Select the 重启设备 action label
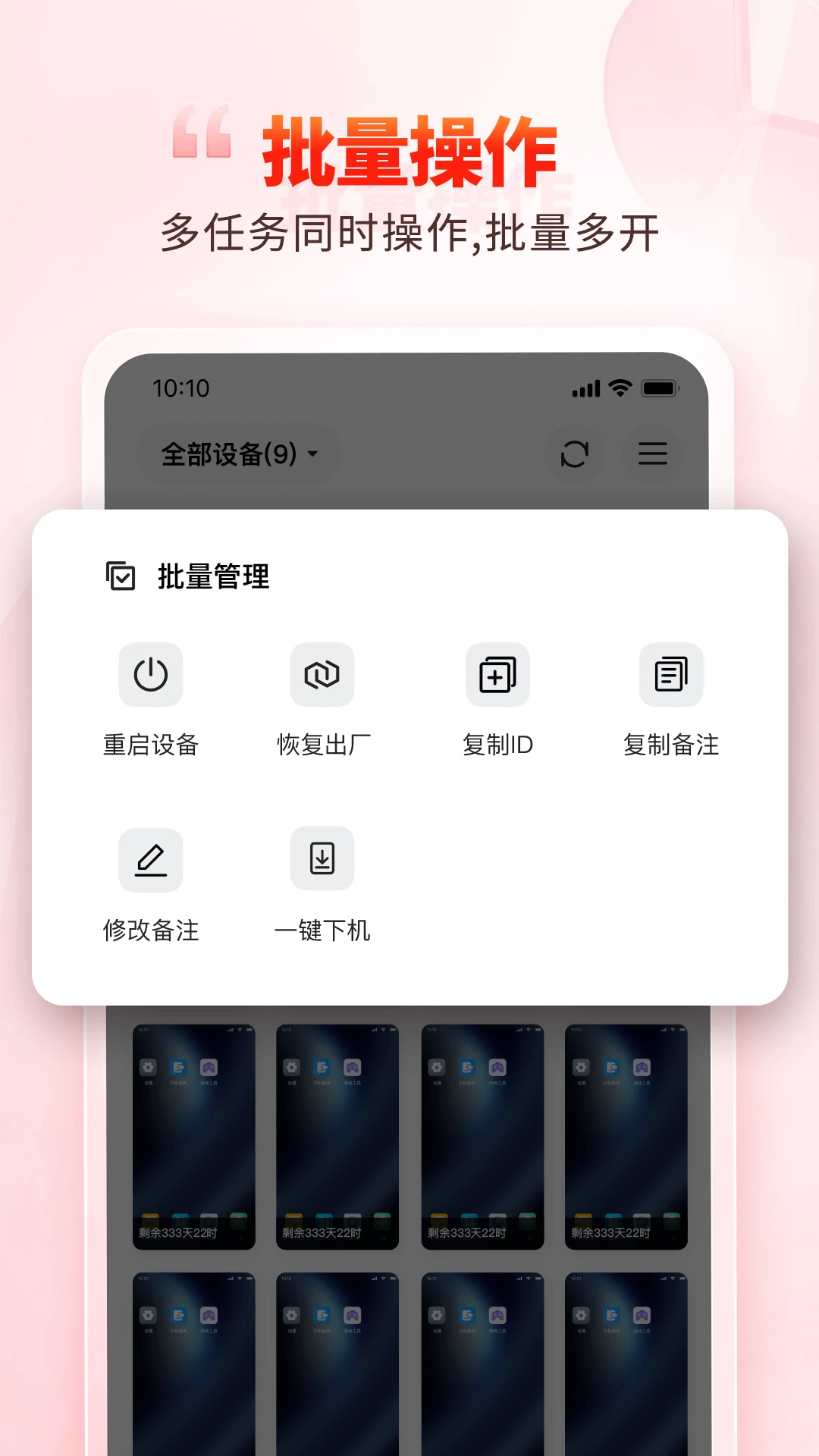The height and width of the screenshot is (1456, 819). [150, 745]
